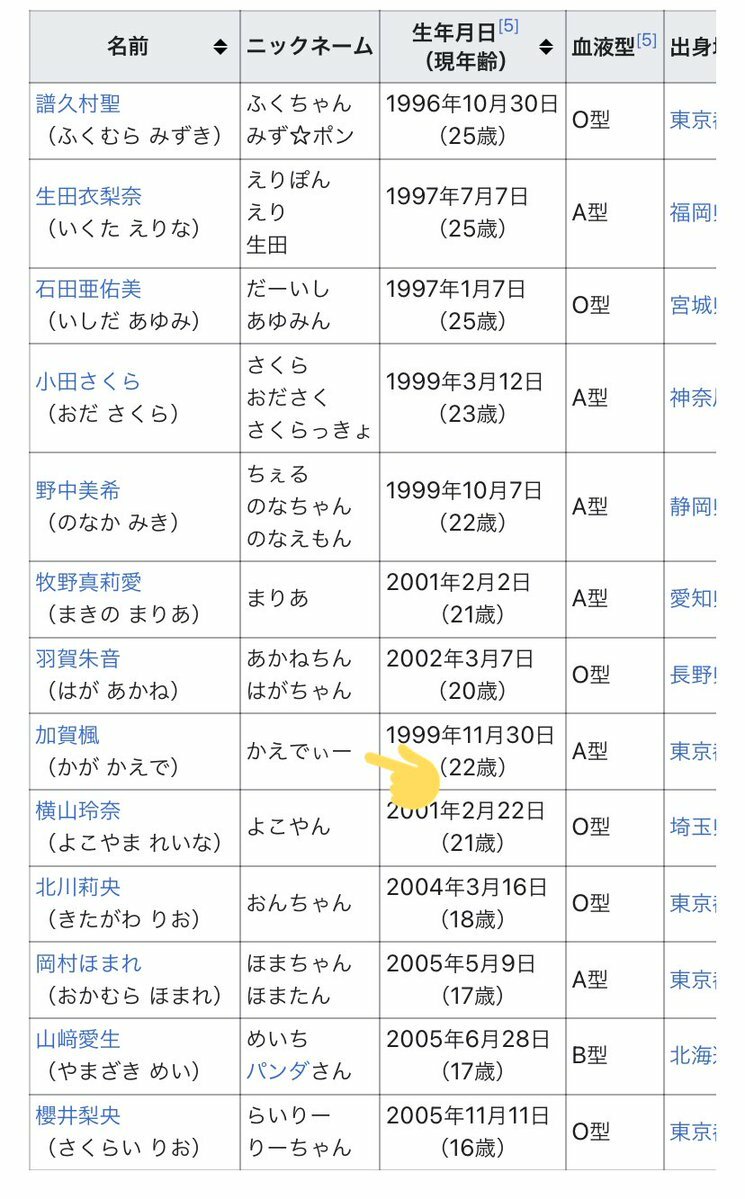Open 横山玲奈's article link

[x=78, y=811]
